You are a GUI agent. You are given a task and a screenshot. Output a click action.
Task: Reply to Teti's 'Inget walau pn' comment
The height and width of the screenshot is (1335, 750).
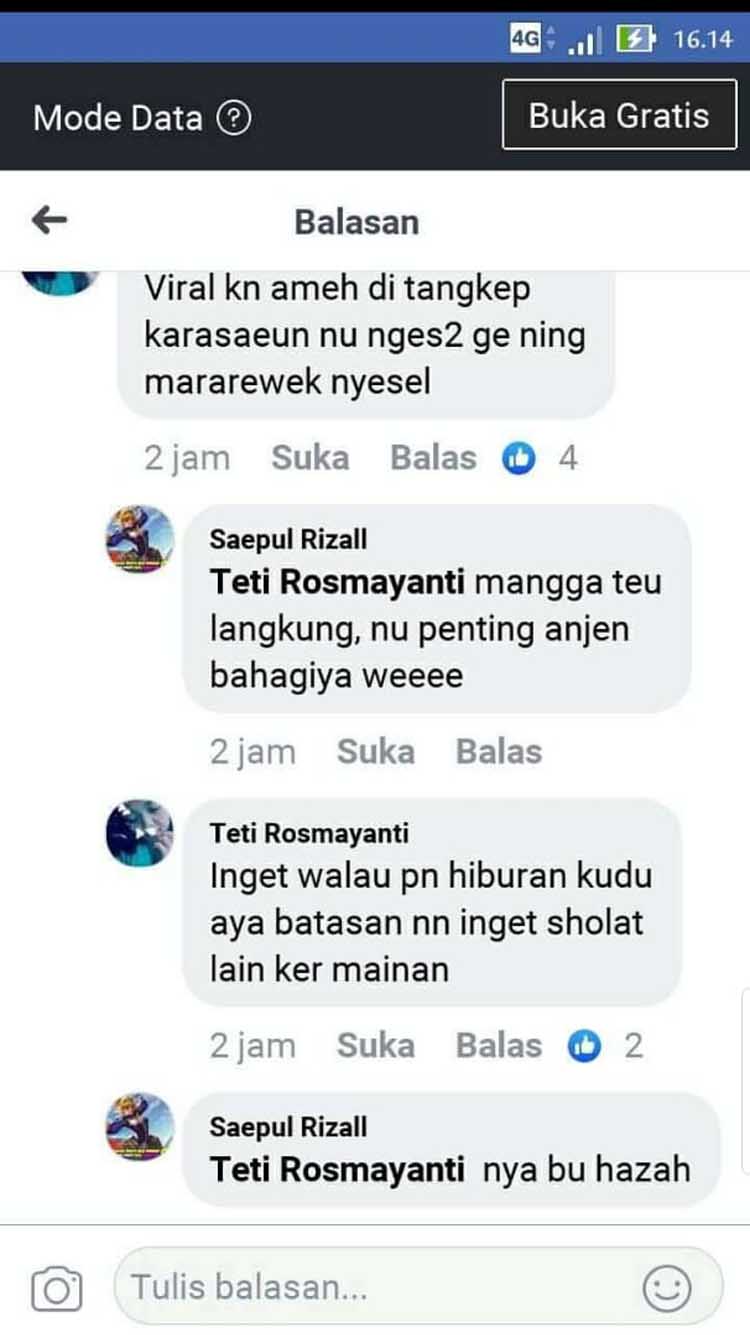coord(498,1046)
